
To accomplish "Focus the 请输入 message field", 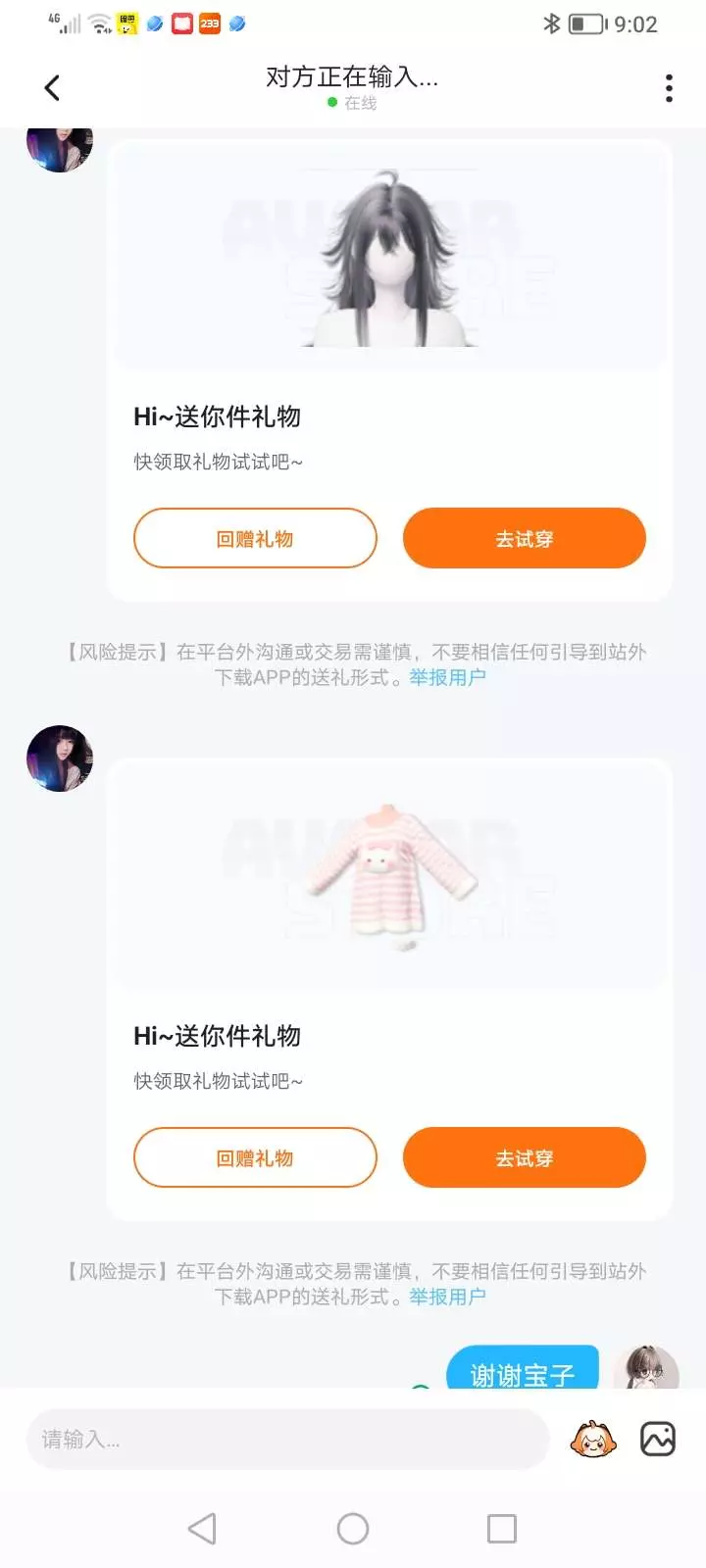I will tap(287, 1440).
